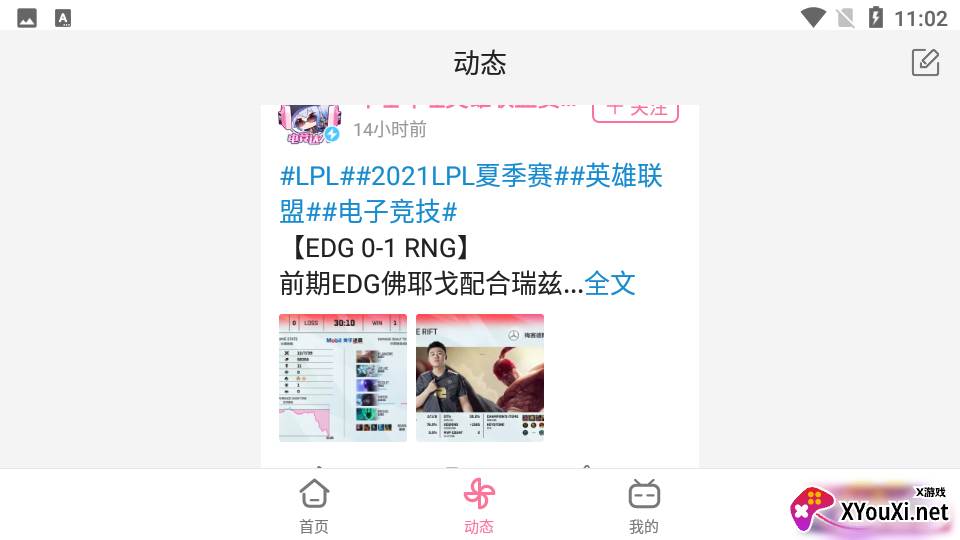Screen dimensions: 960x540
Task: Compose a new post with edit icon
Action: point(925,62)
